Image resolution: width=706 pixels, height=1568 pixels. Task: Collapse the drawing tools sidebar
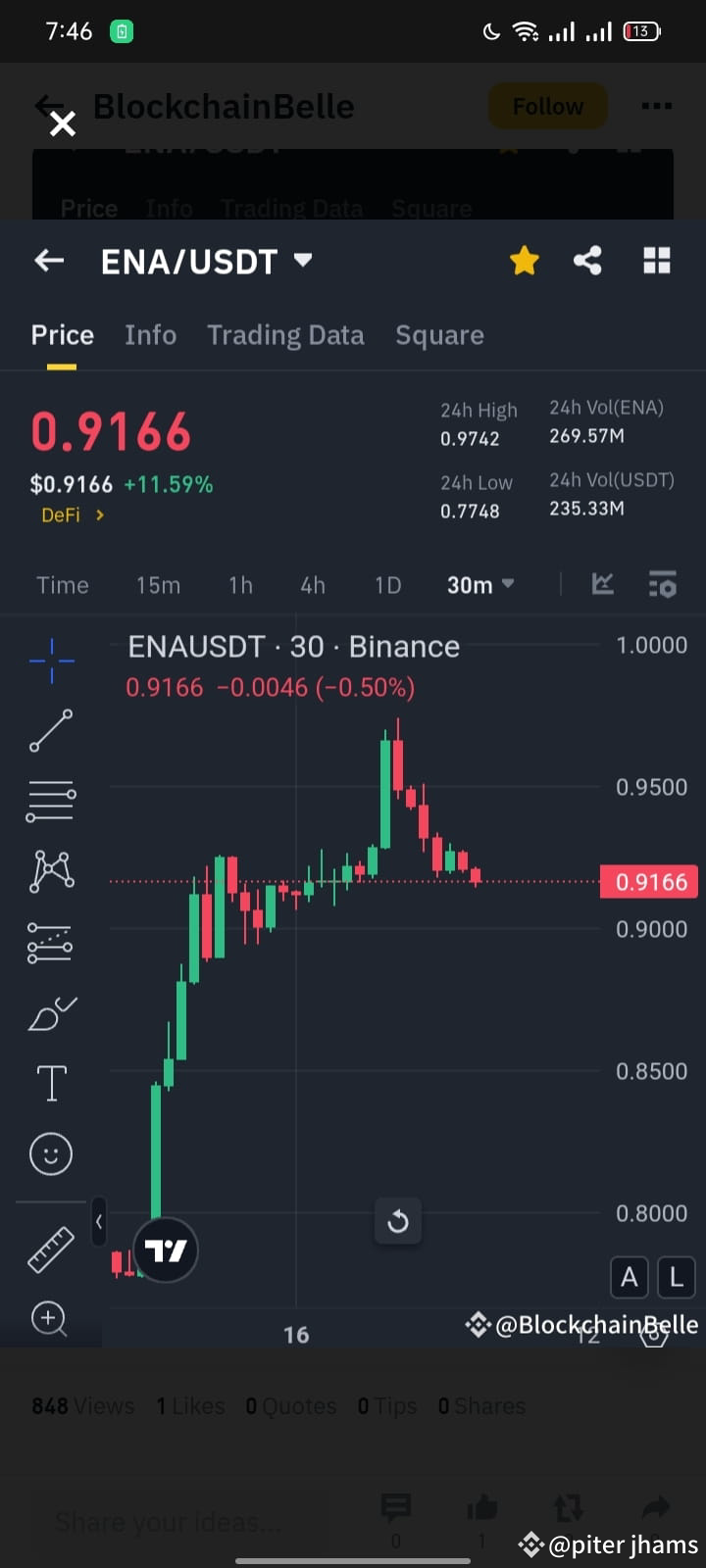(x=98, y=1222)
